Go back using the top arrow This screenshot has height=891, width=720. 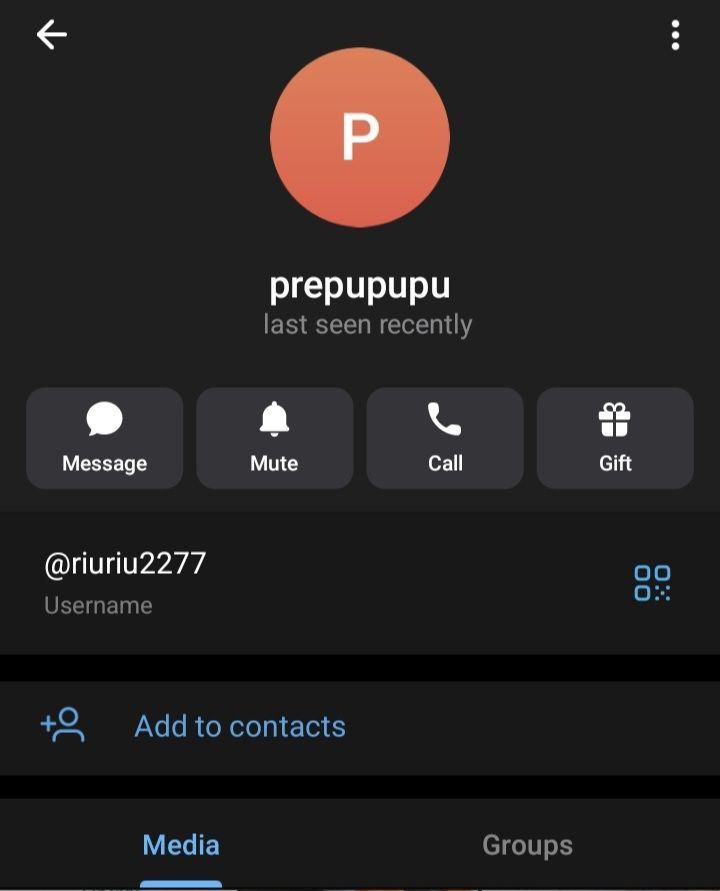pos(52,35)
